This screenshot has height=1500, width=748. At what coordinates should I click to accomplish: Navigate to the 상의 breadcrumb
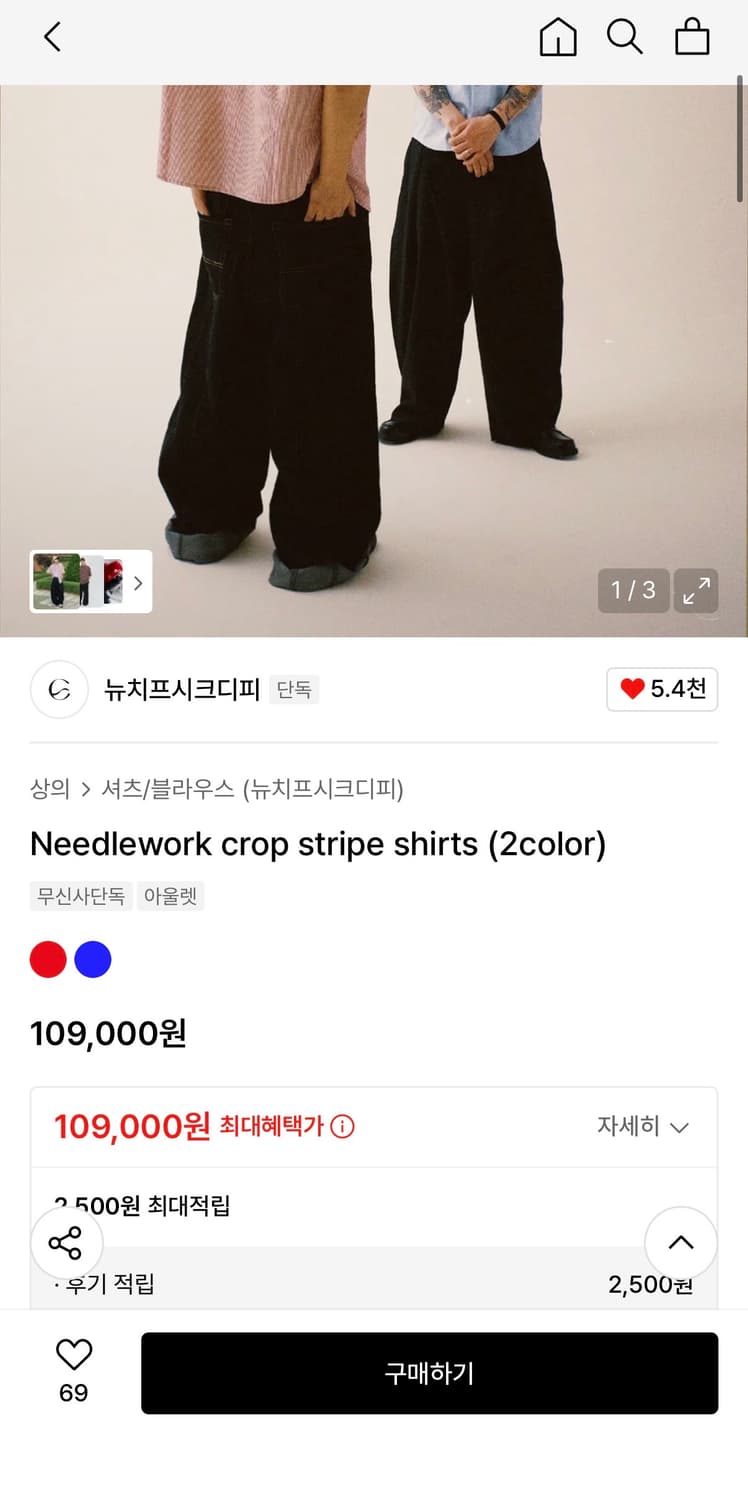click(x=46, y=789)
